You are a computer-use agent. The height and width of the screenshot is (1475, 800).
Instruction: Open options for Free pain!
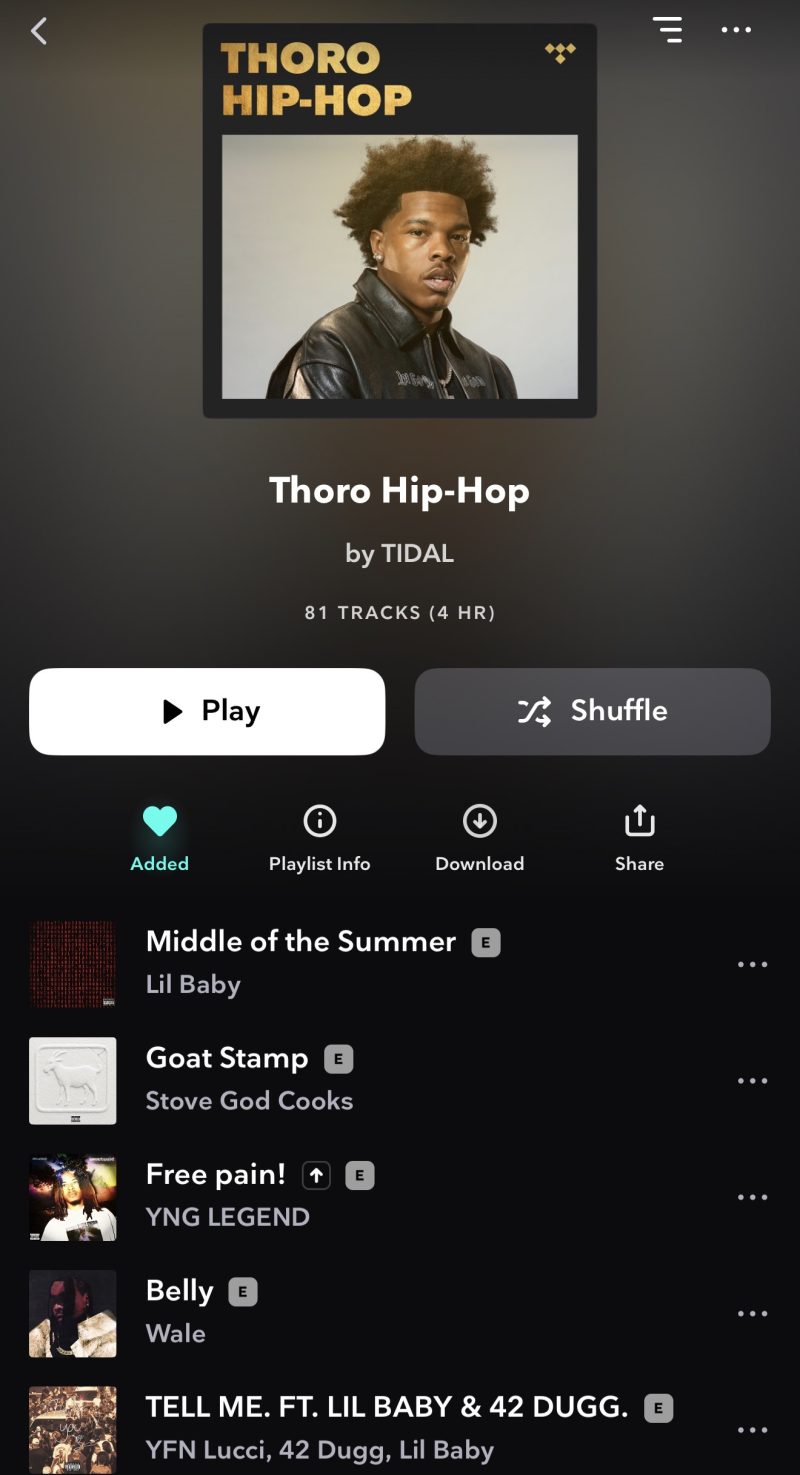[752, 1197]
